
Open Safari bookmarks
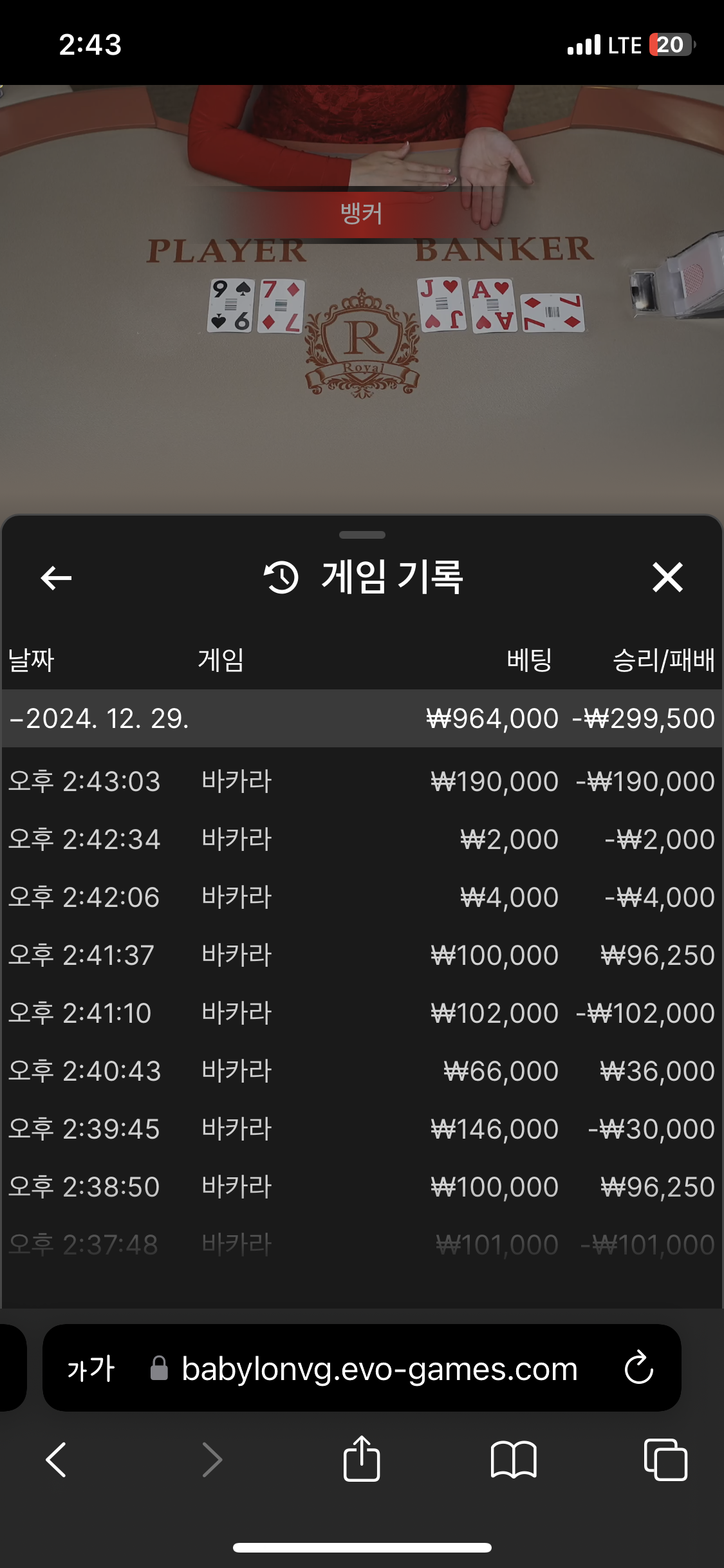[513, 1459]
